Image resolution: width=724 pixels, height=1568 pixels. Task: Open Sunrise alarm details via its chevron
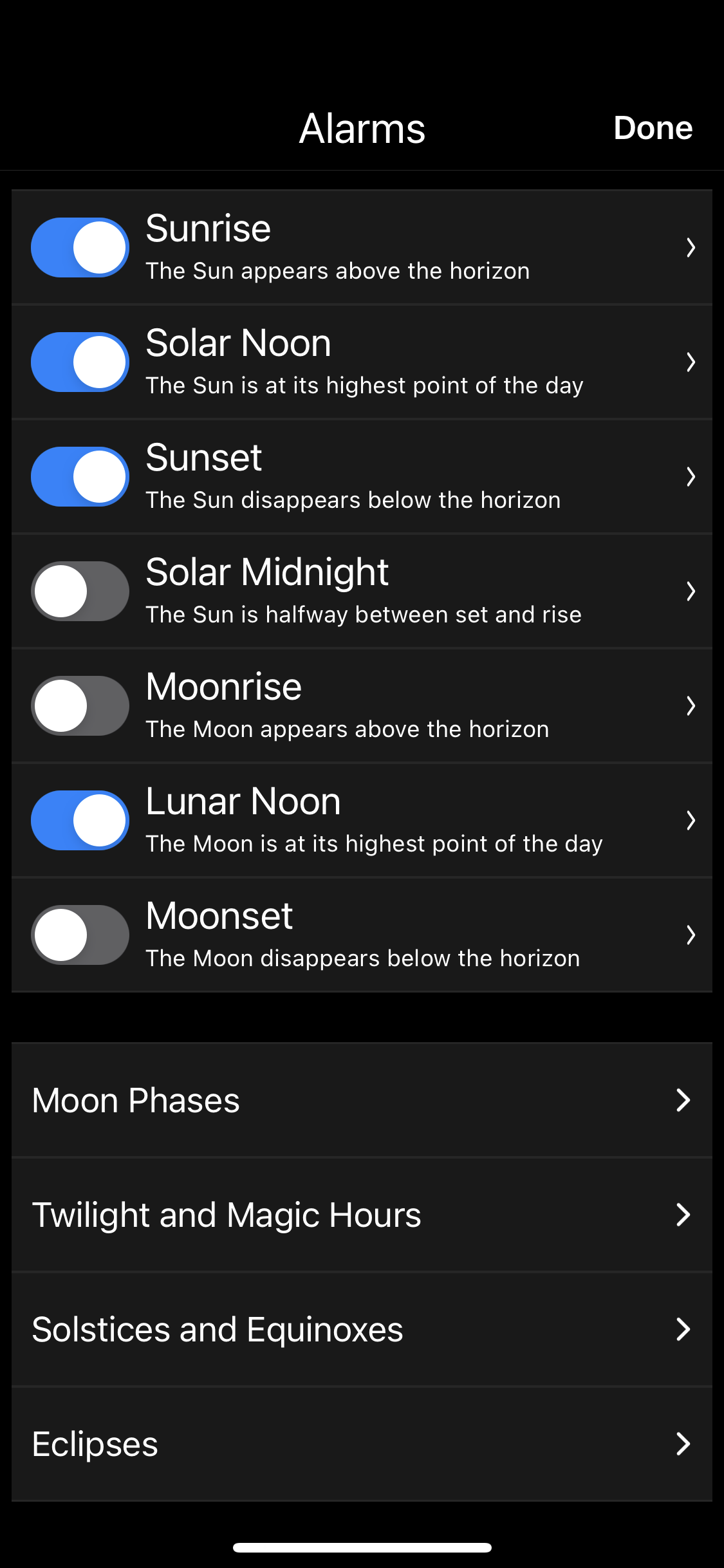(x=691, y=247)
